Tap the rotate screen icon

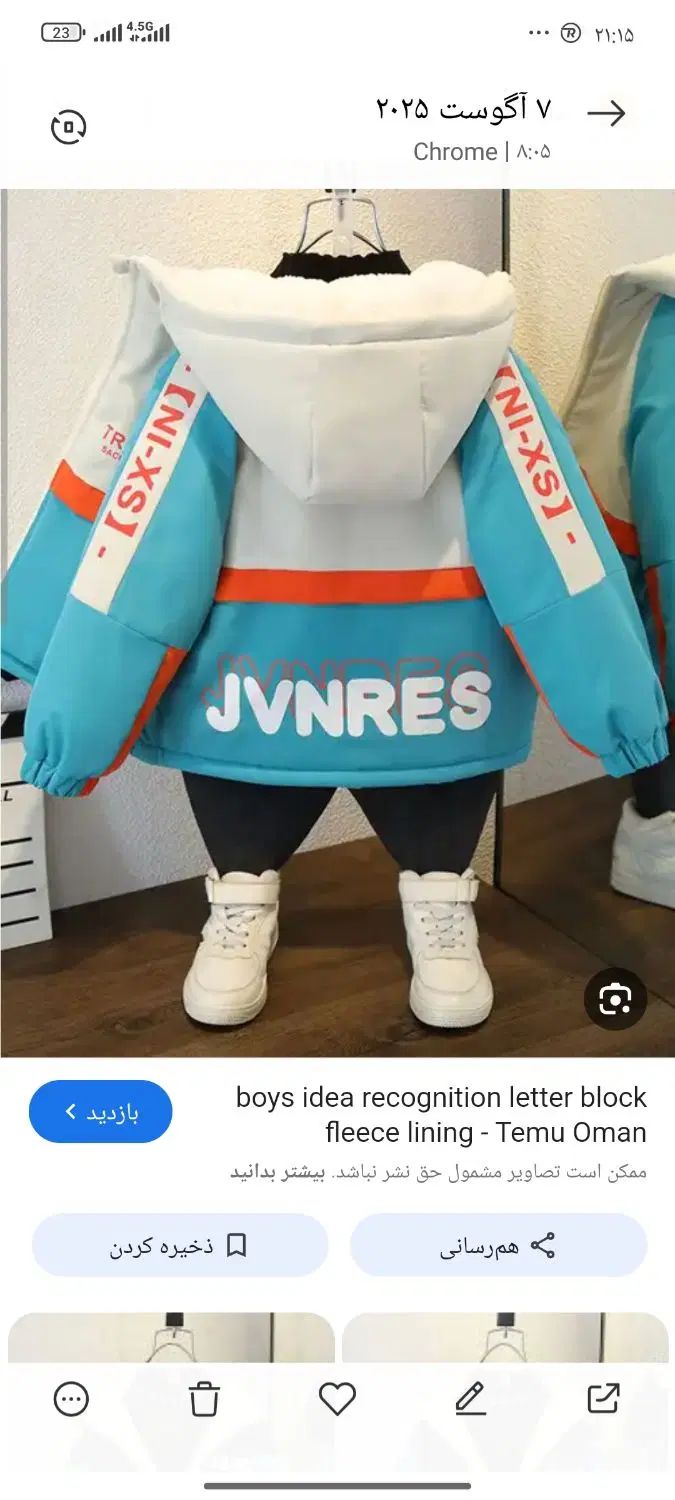pos(68,127)
